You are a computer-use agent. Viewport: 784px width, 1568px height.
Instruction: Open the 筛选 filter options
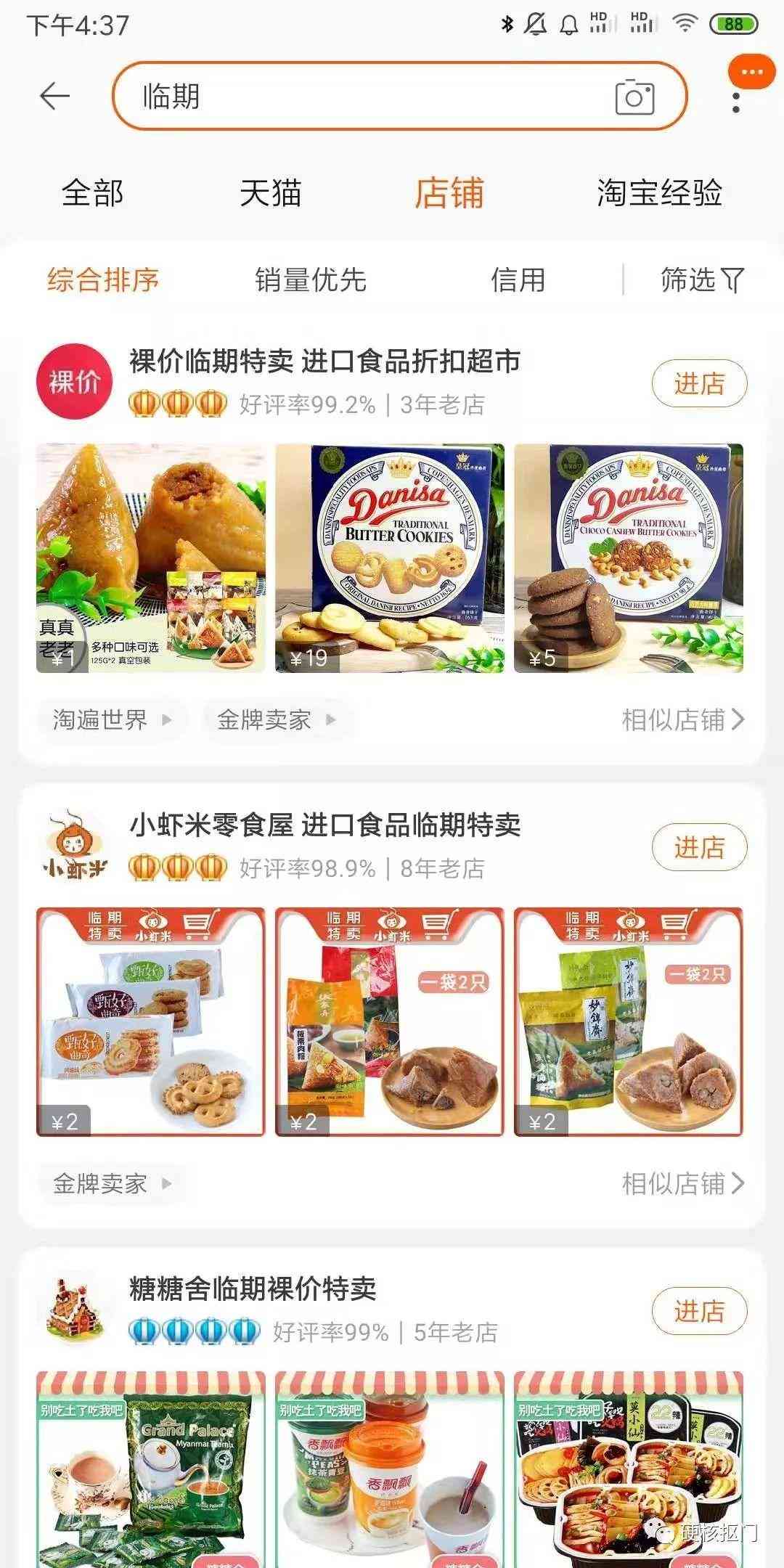[x=702, y=280]
